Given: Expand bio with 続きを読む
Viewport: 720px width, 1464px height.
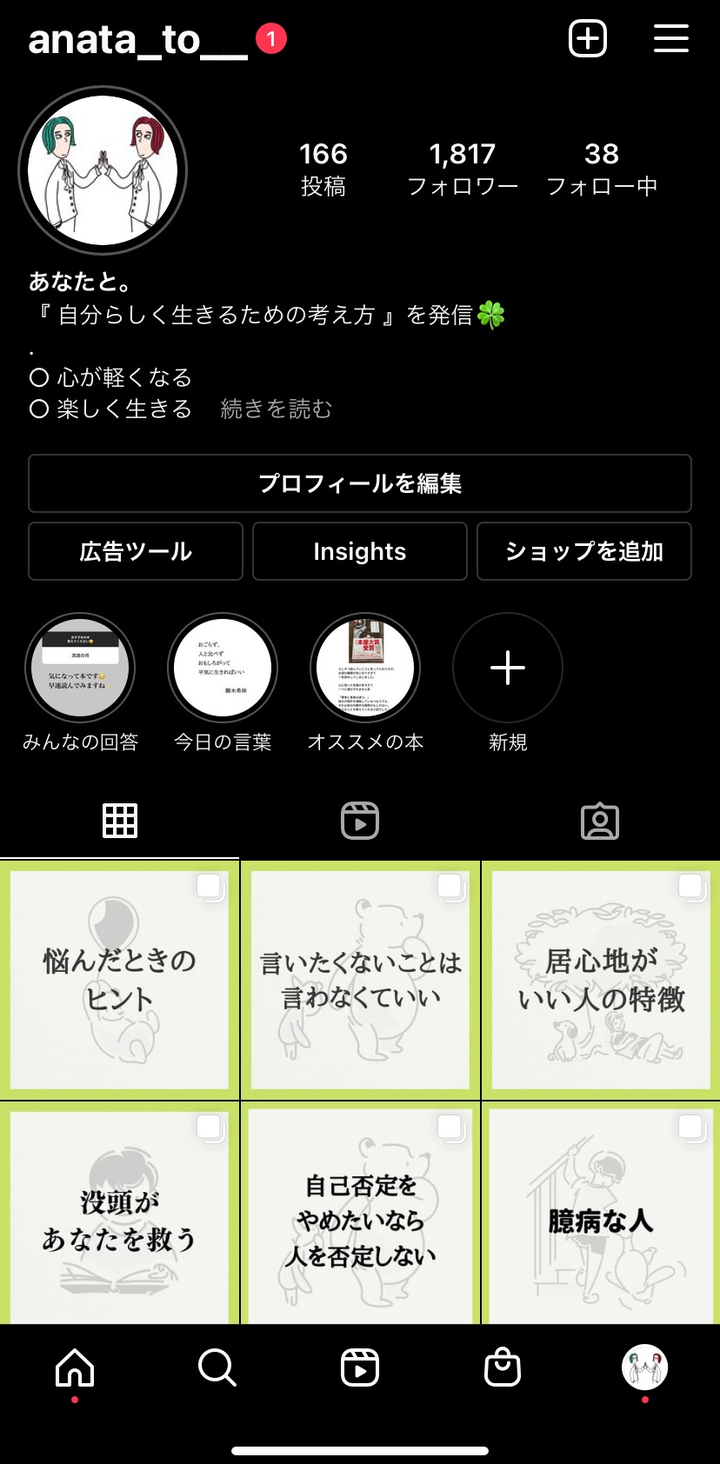Looking at the screenshot, I should point(276,409).
